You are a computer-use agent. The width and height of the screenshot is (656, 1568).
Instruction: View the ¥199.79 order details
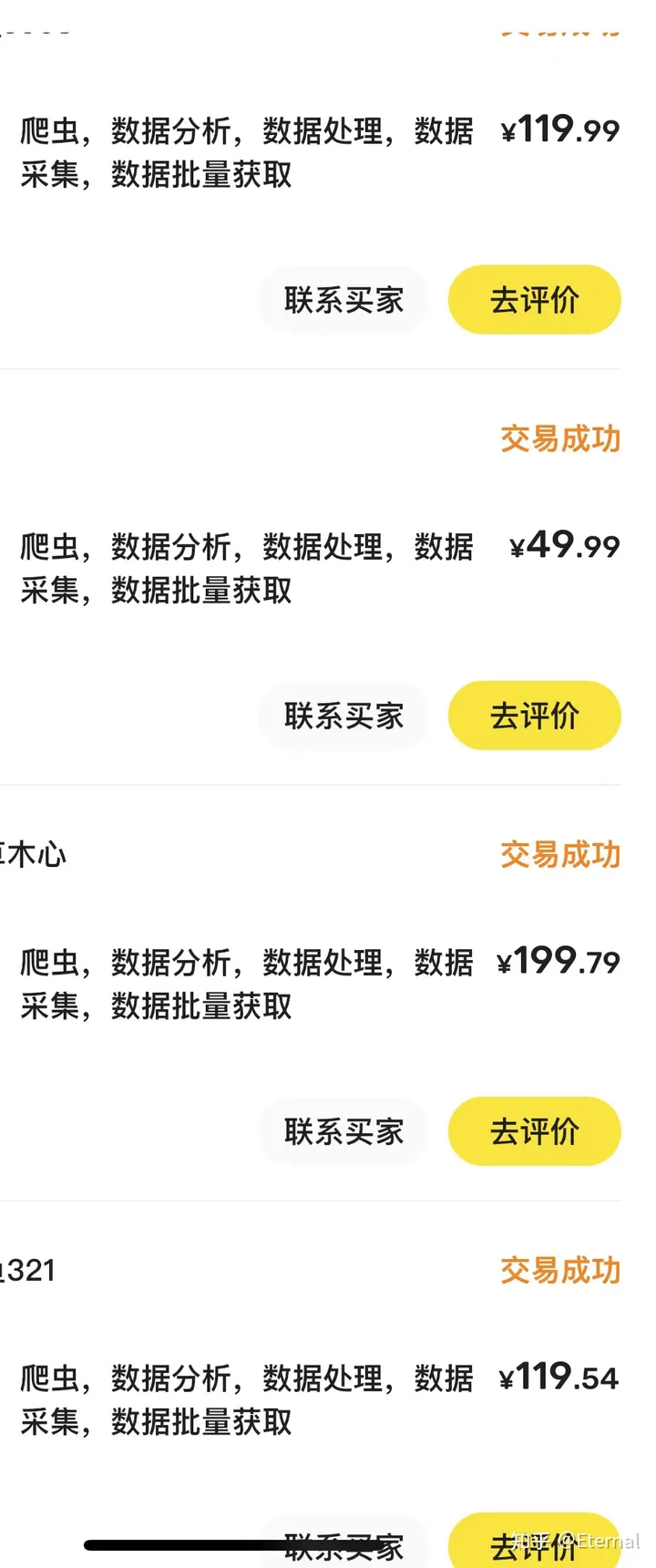pyautogui.click(x=246, y=984)
